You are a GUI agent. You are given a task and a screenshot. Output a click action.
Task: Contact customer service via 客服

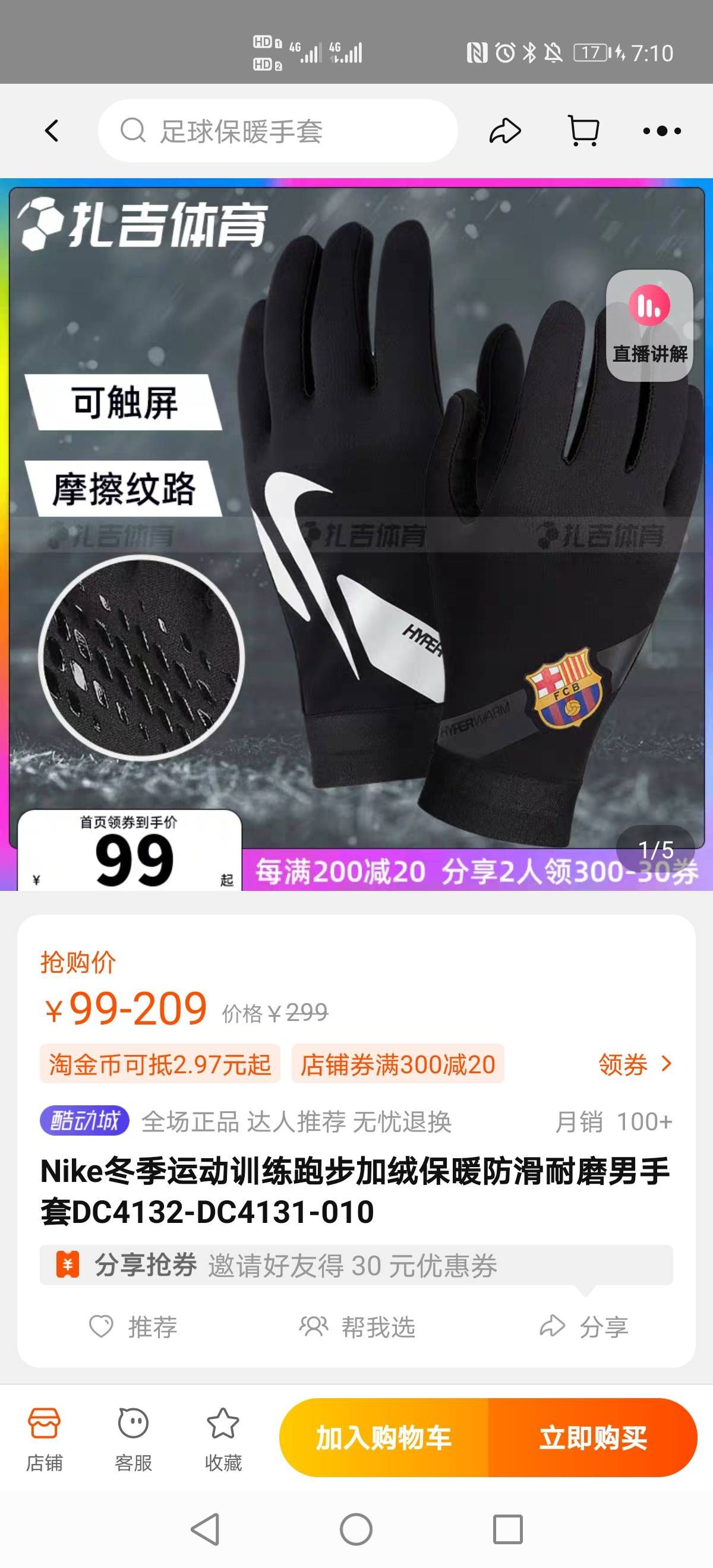pos(133,1440)
